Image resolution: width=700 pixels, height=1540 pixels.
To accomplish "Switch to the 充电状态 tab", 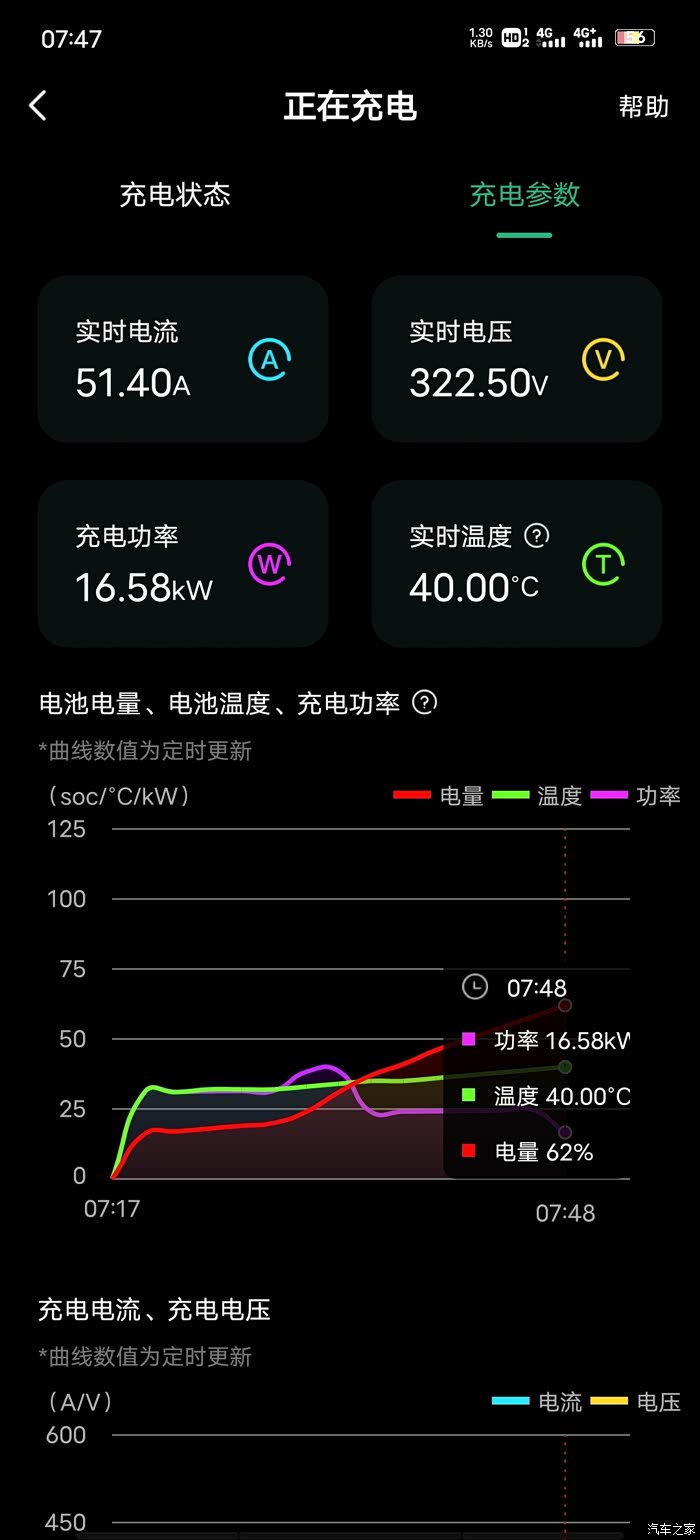I will point(175,194).
